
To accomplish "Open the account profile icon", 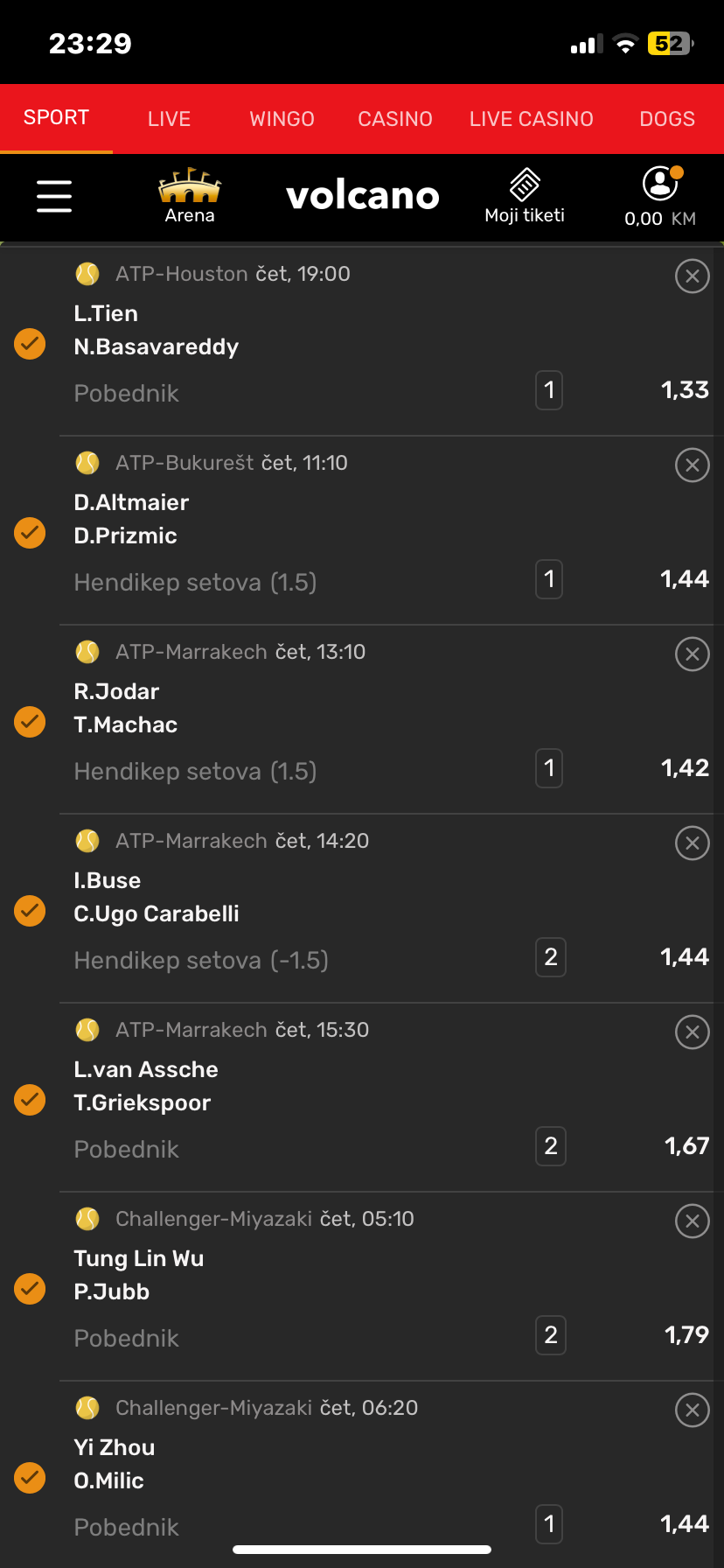I will coord(660,185).
